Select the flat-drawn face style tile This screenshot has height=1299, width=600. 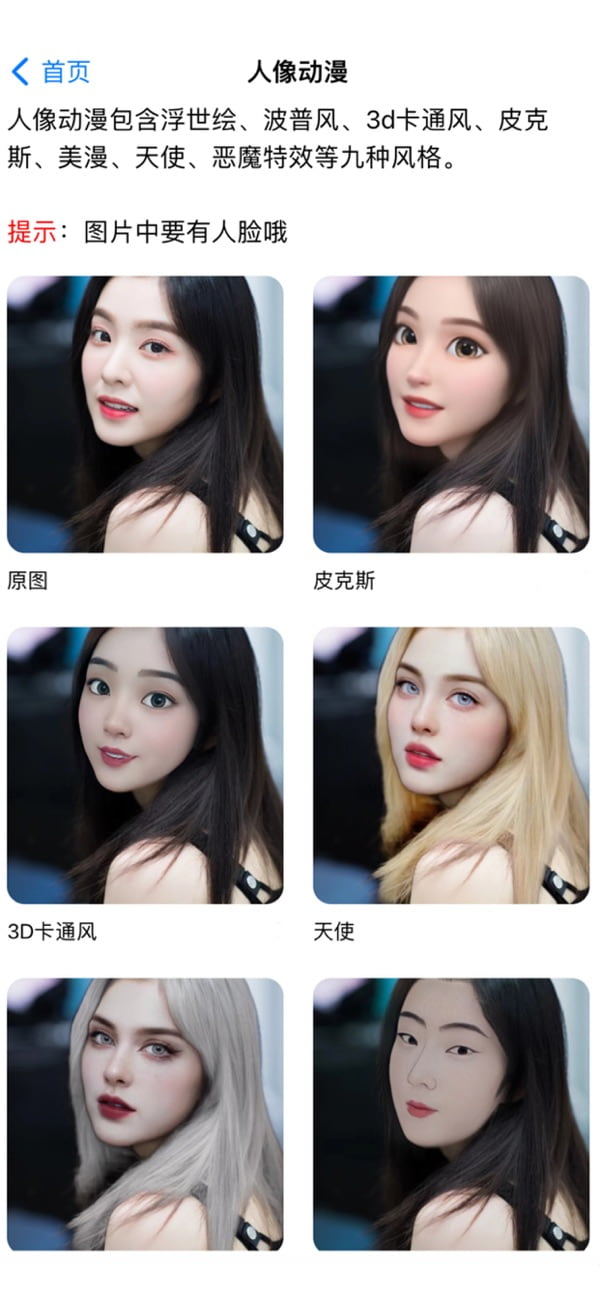tap(451, 1114)
